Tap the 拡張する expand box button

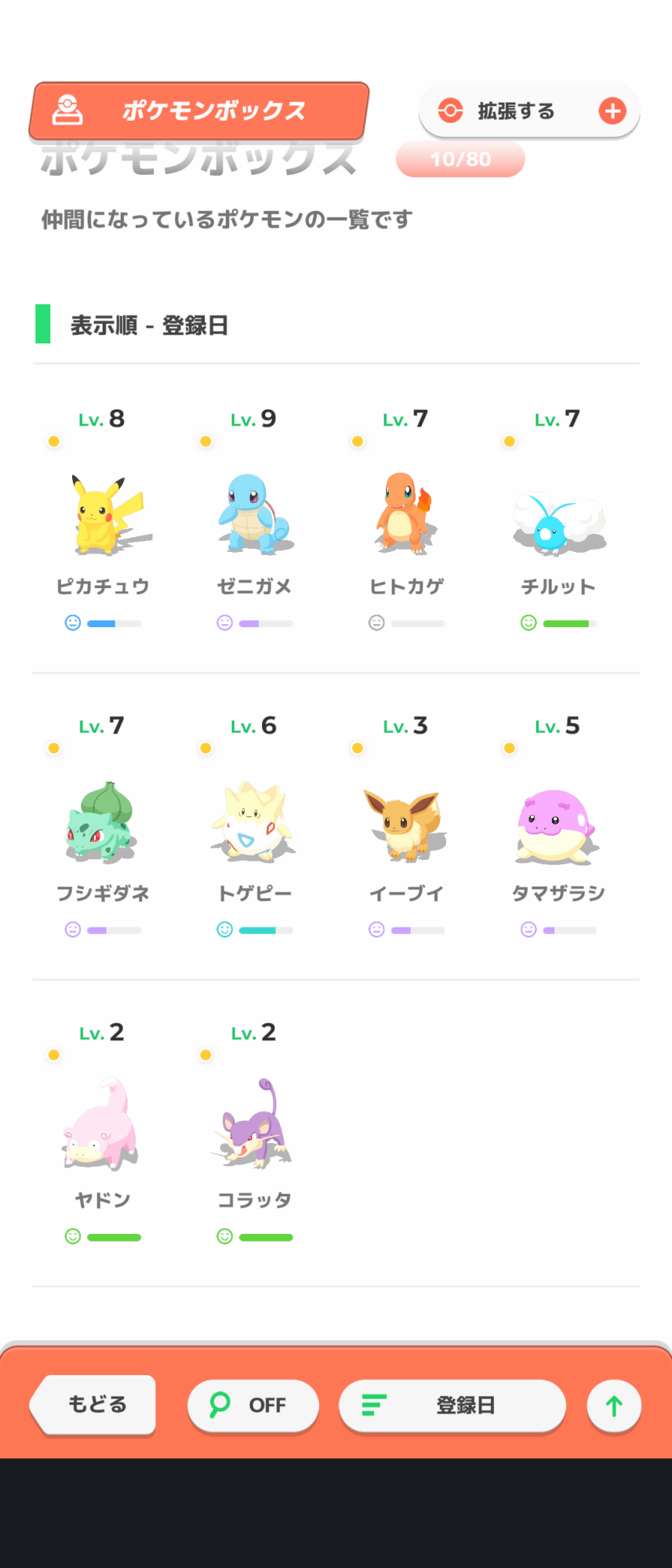(x=529, y=111)
